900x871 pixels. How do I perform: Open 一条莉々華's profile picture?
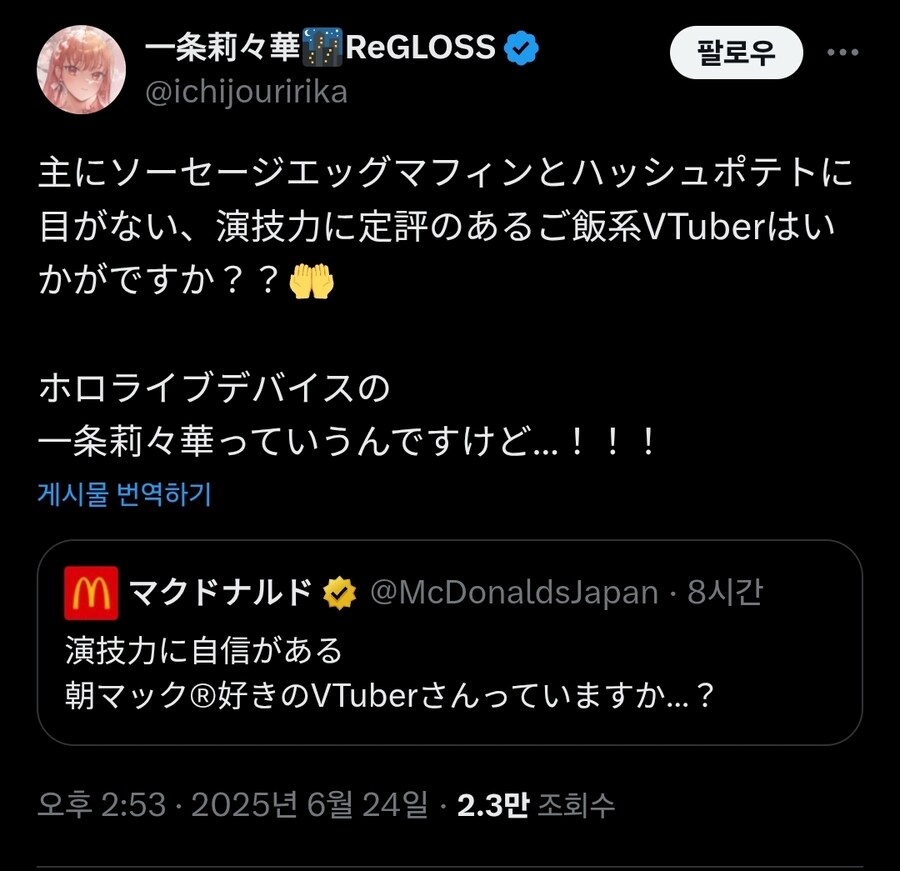[x=81, y=70]
